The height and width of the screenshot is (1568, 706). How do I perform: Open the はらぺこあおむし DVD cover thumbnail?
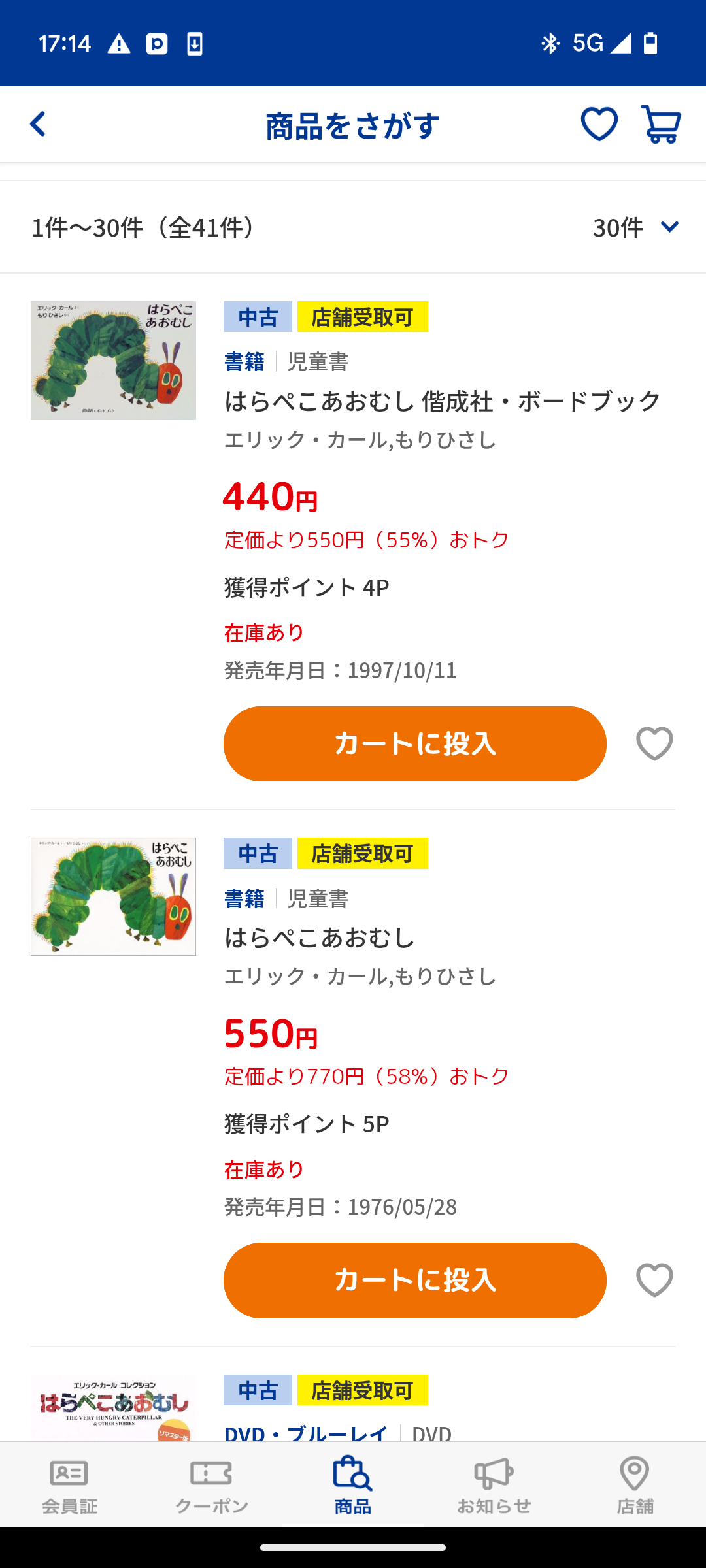click(113, 1408)
